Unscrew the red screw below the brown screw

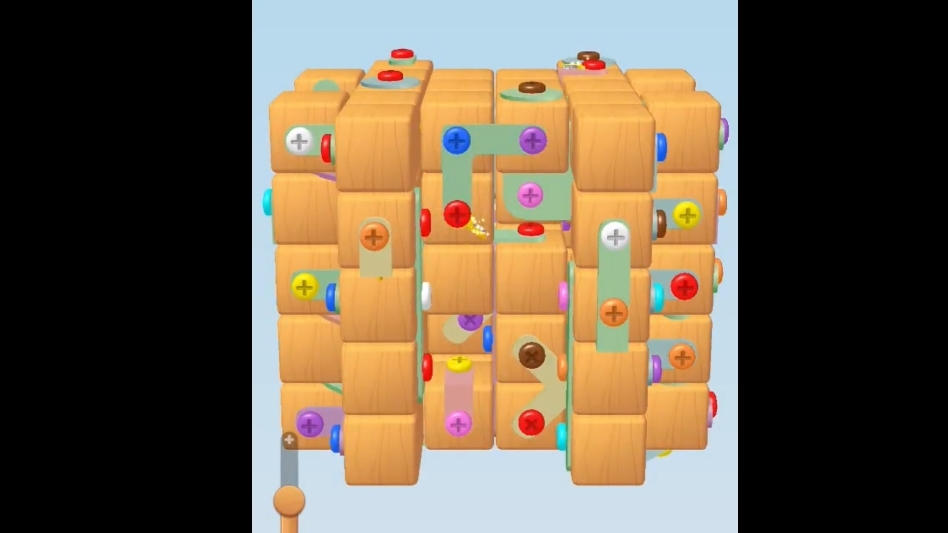click(x=531, y=422)
